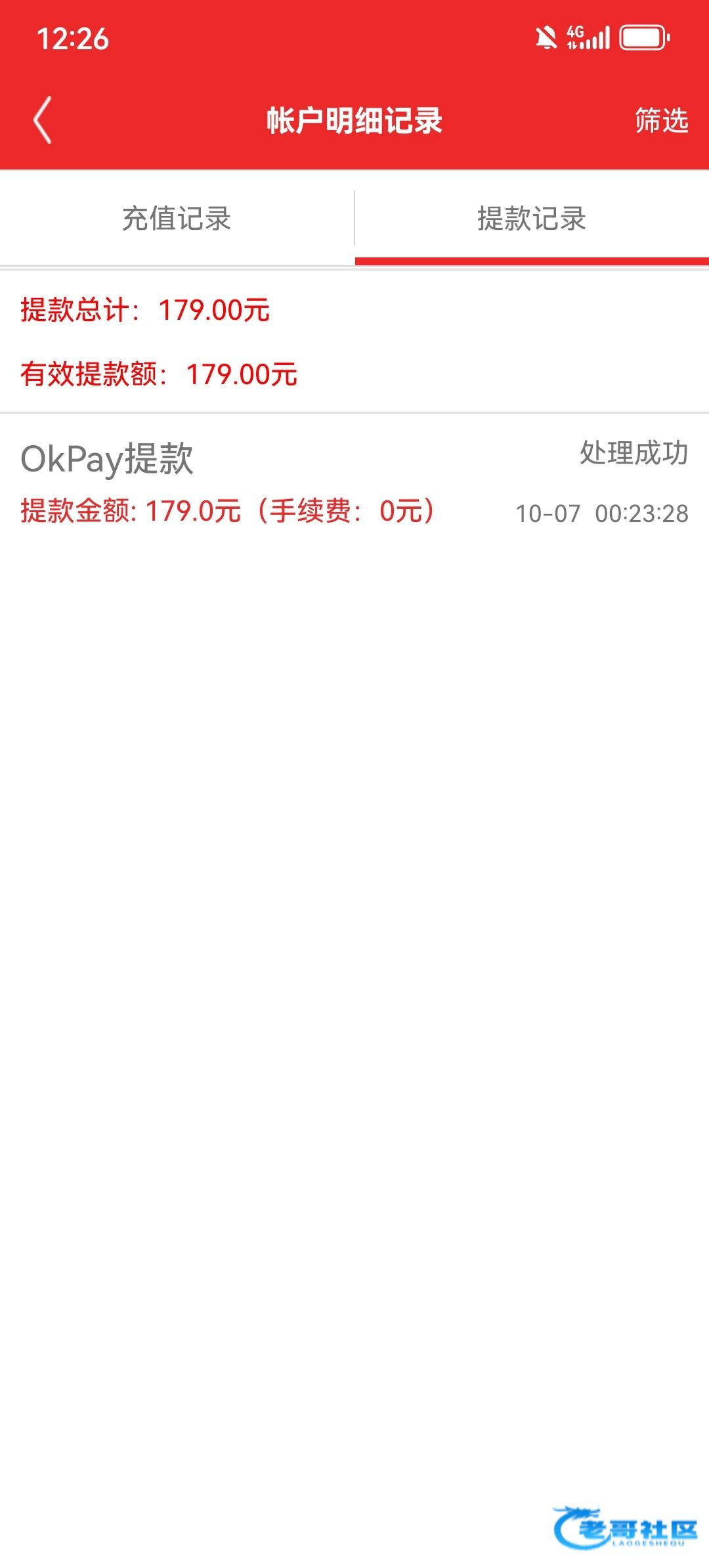Open the 筛选 filter option

[x=660, y=121]
